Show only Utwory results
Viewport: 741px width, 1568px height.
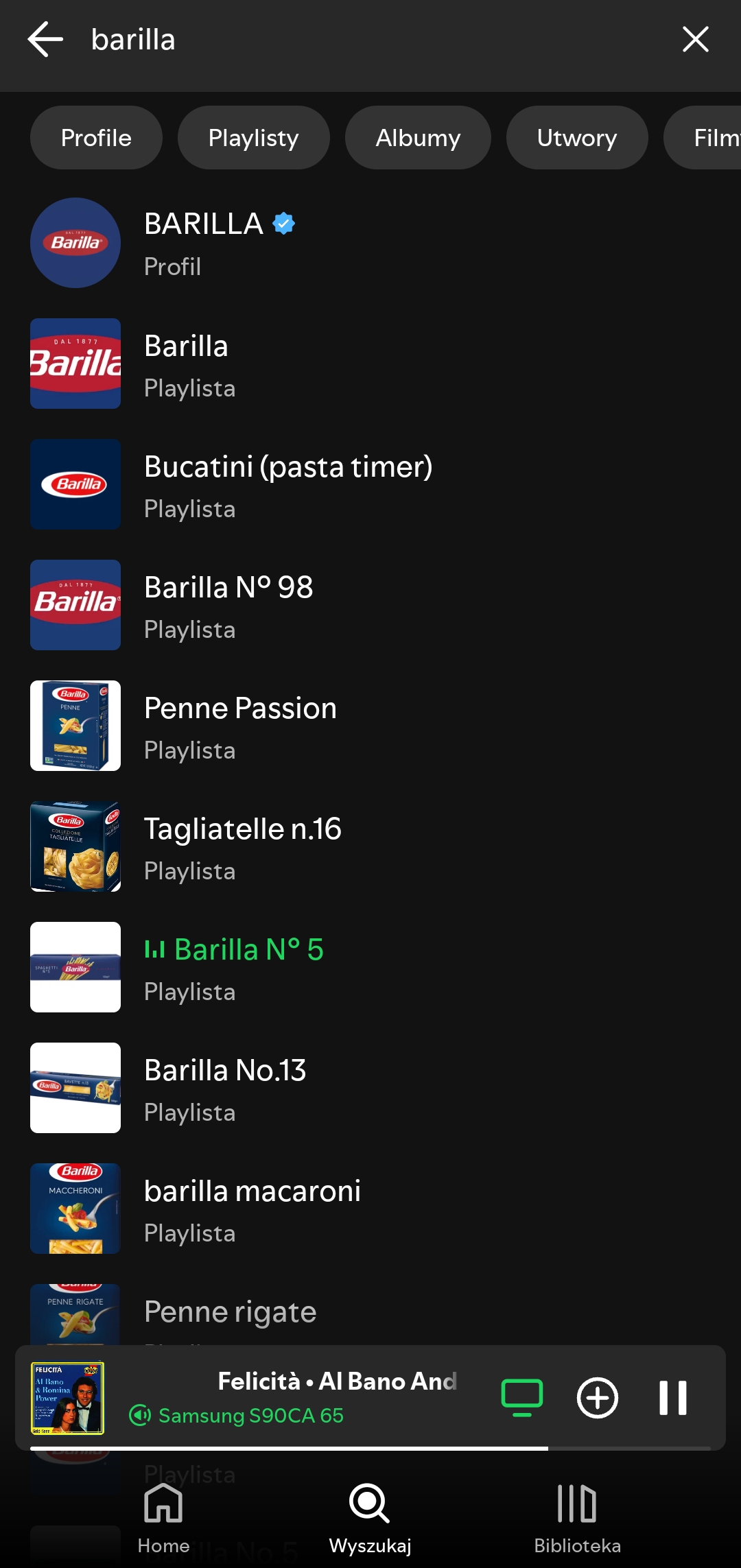click(x=576, y=138)
